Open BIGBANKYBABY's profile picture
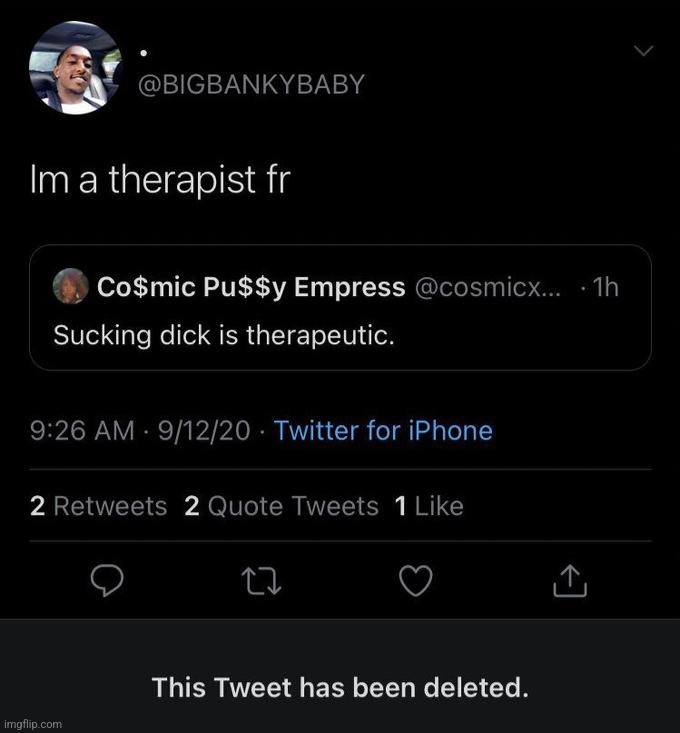The height and width of the screenshot is (733, 680). [75, 67]
